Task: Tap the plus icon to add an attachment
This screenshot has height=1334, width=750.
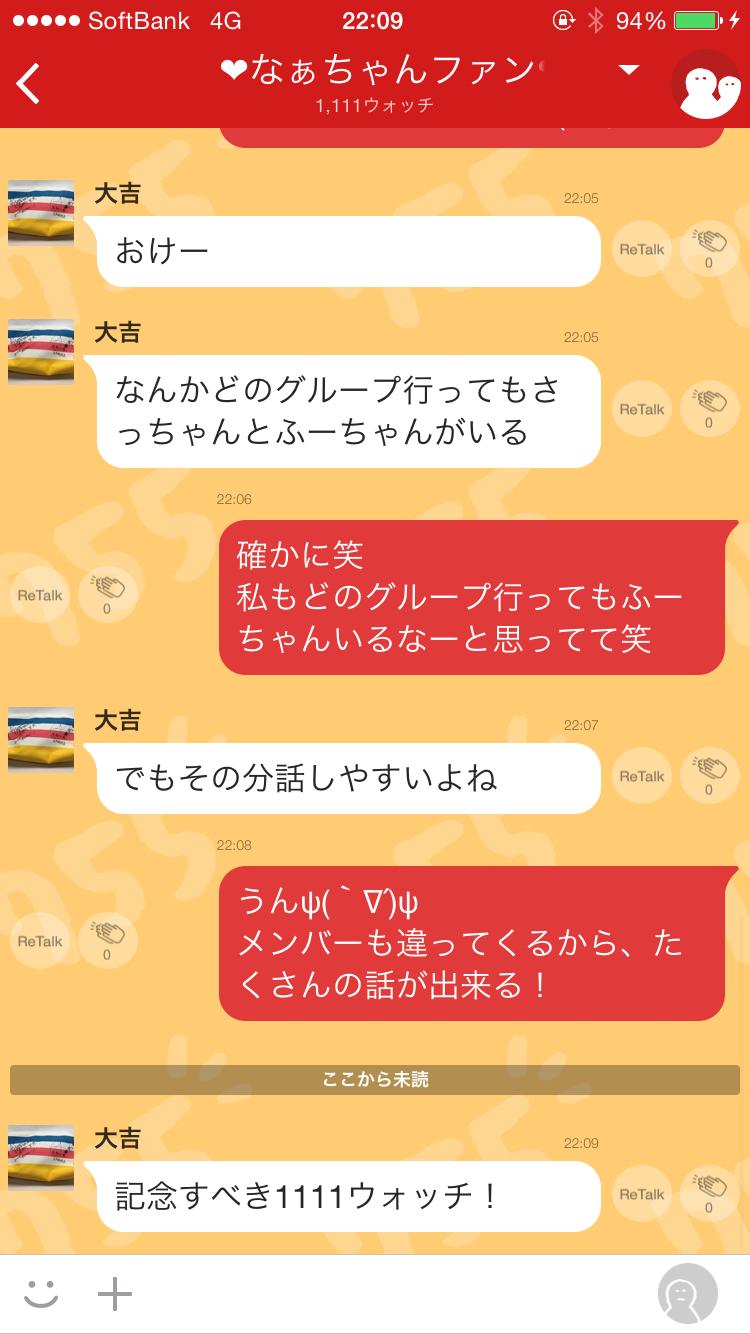Action: pyautogui.click(x=115, y=1293)
